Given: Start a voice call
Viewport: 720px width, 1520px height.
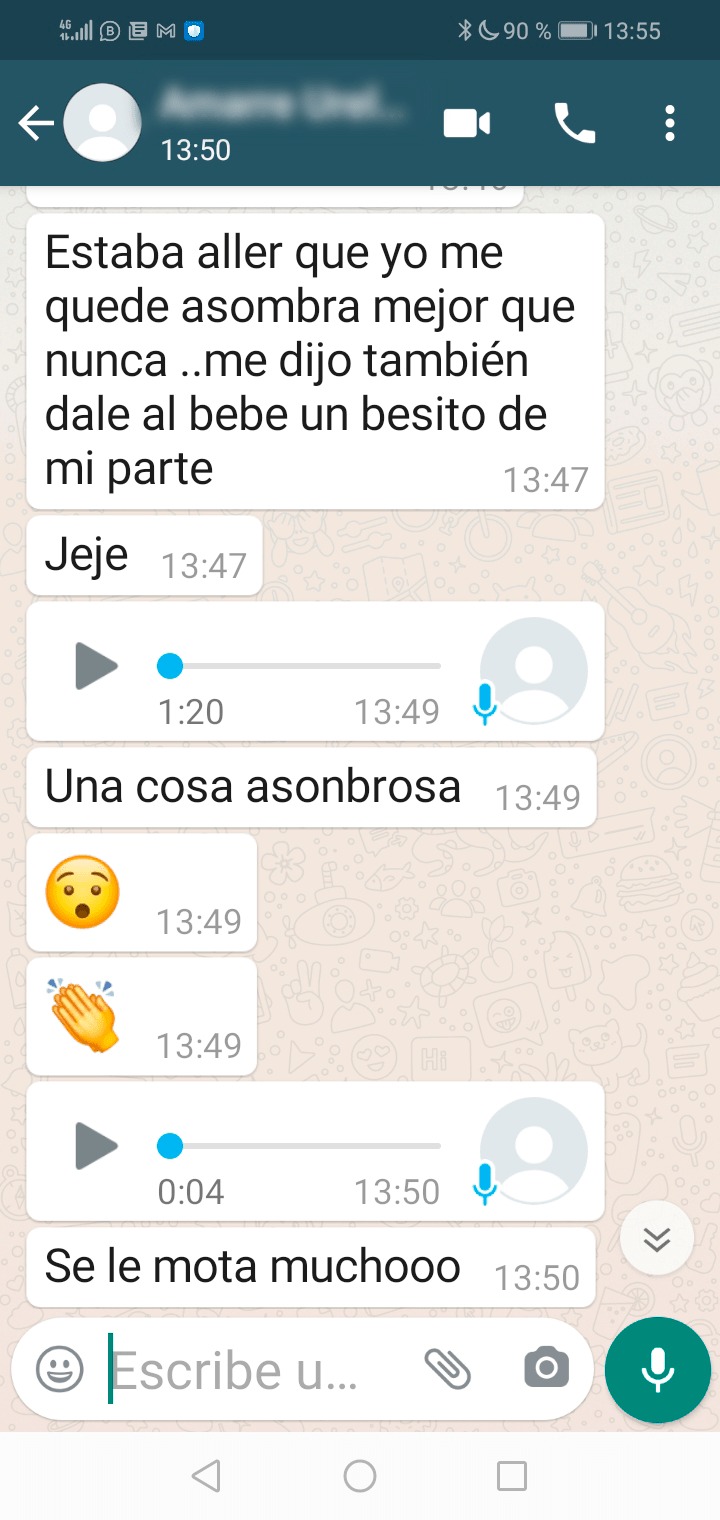Looking at the screenshot, I should [x=575, y=124].
